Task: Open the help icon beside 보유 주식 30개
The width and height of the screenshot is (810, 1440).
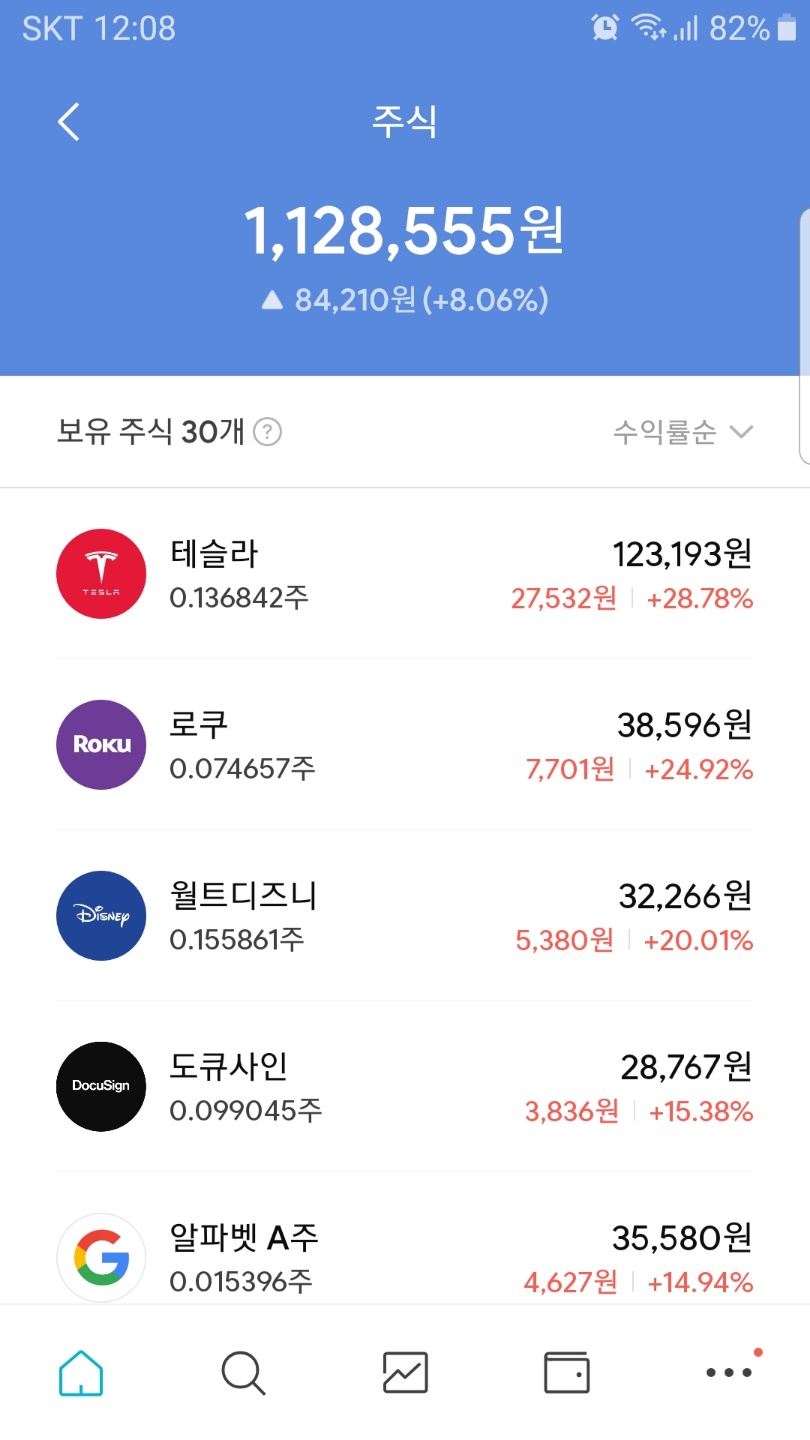Action: tap(267, 432)
